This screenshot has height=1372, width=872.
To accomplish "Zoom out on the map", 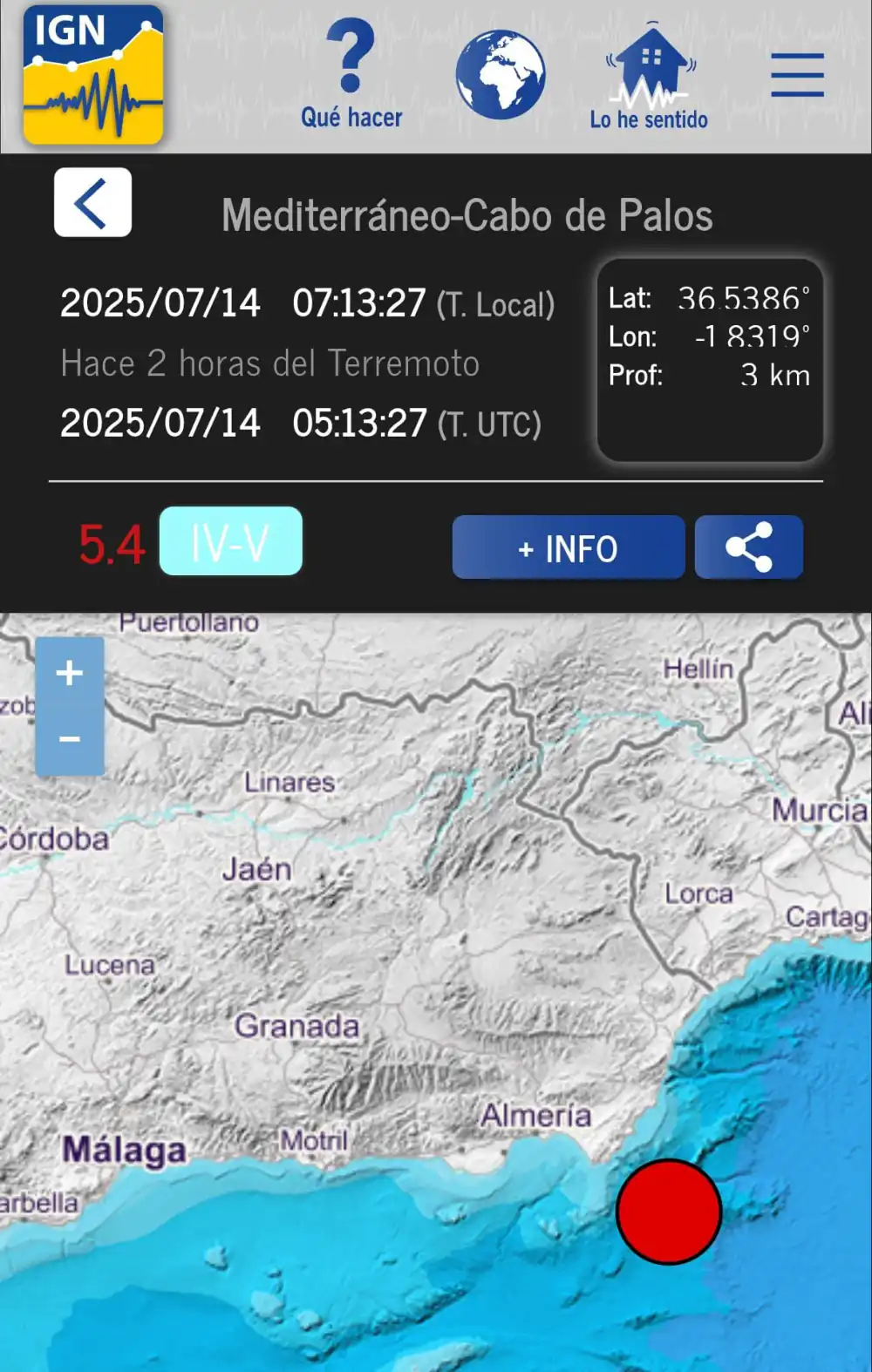I will 70,739.
